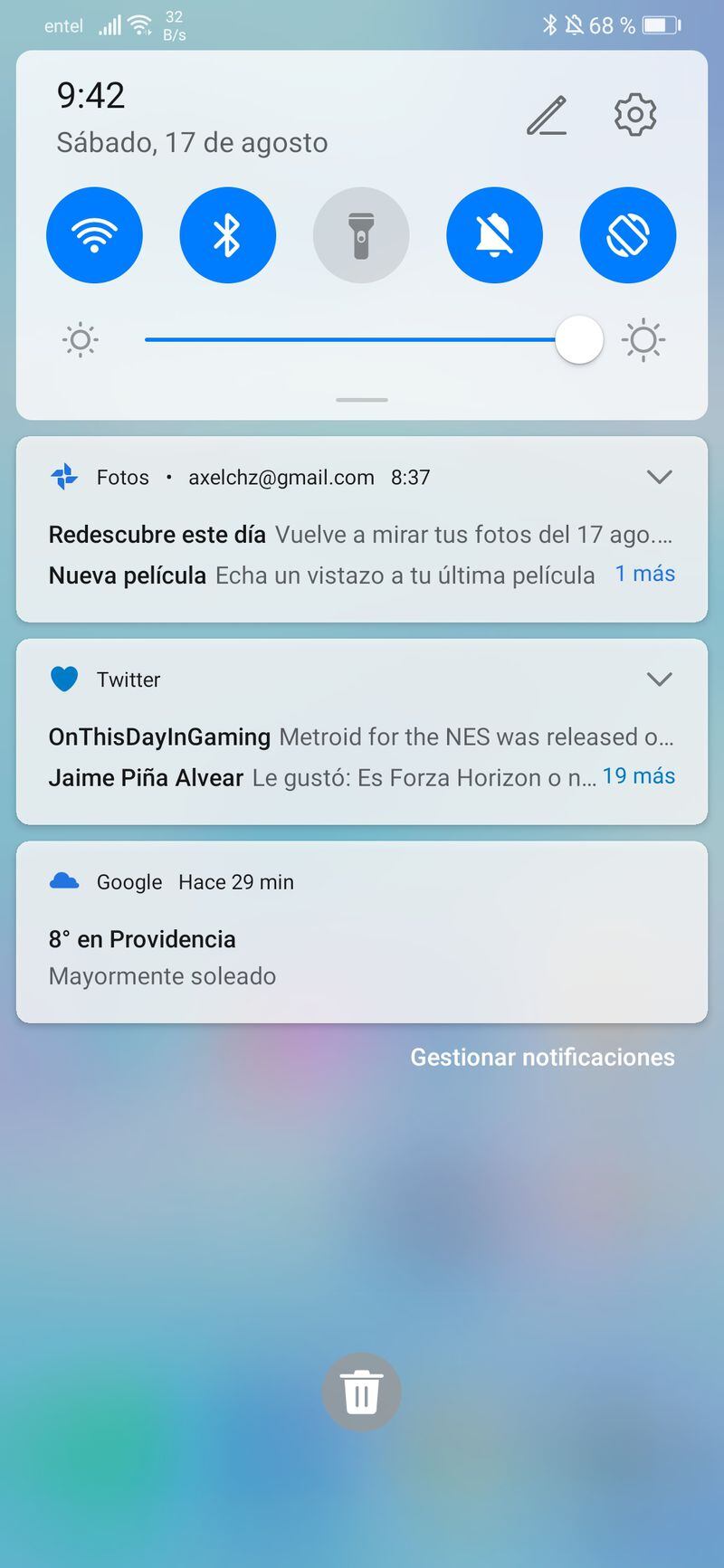
Task: Toggle the auto-rotate tile
Action: 628,235
